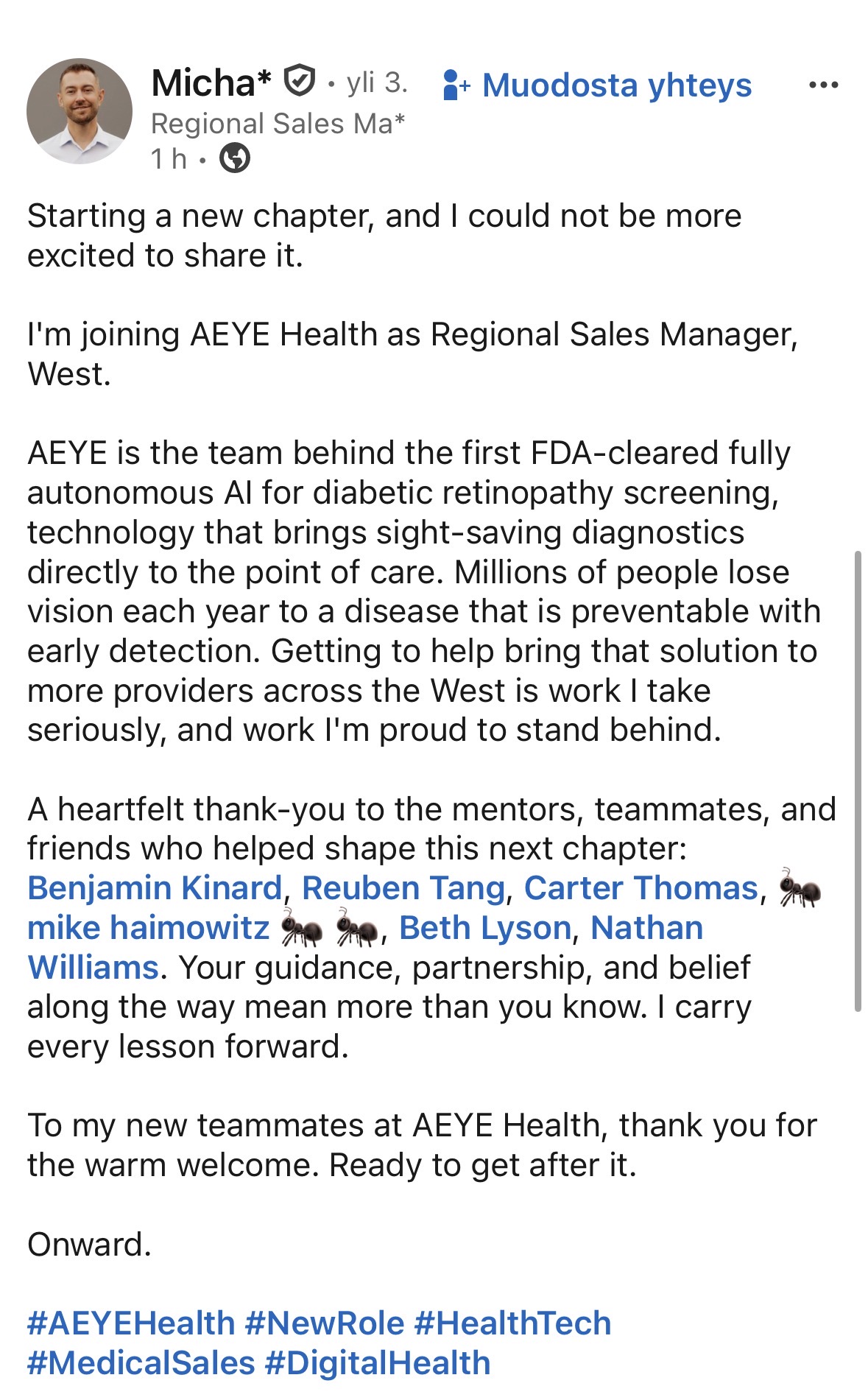Explore the #MedicalSales hashtag
Viewport: 868px width, 1400px height.
(x=141, y=1363)
